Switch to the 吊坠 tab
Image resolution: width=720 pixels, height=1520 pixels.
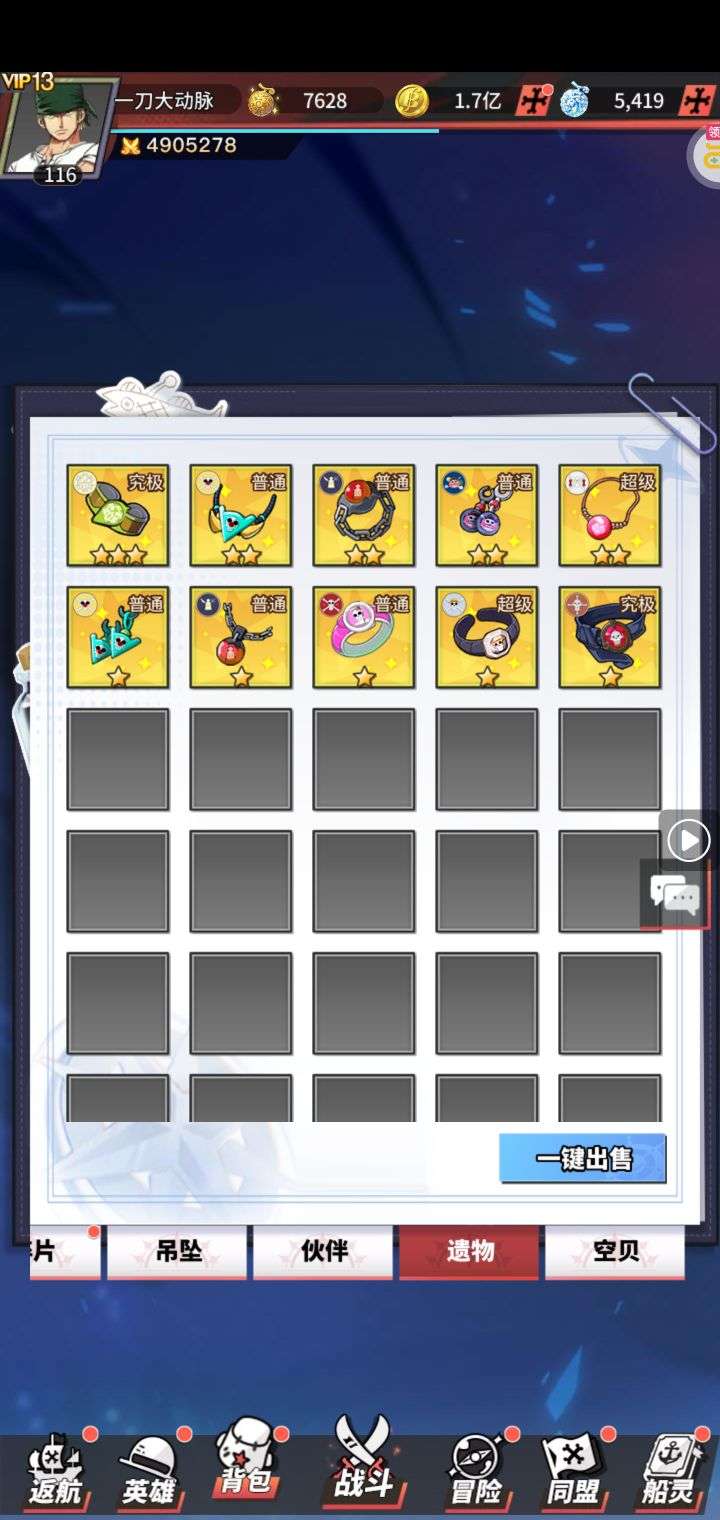pos(178,1251)
